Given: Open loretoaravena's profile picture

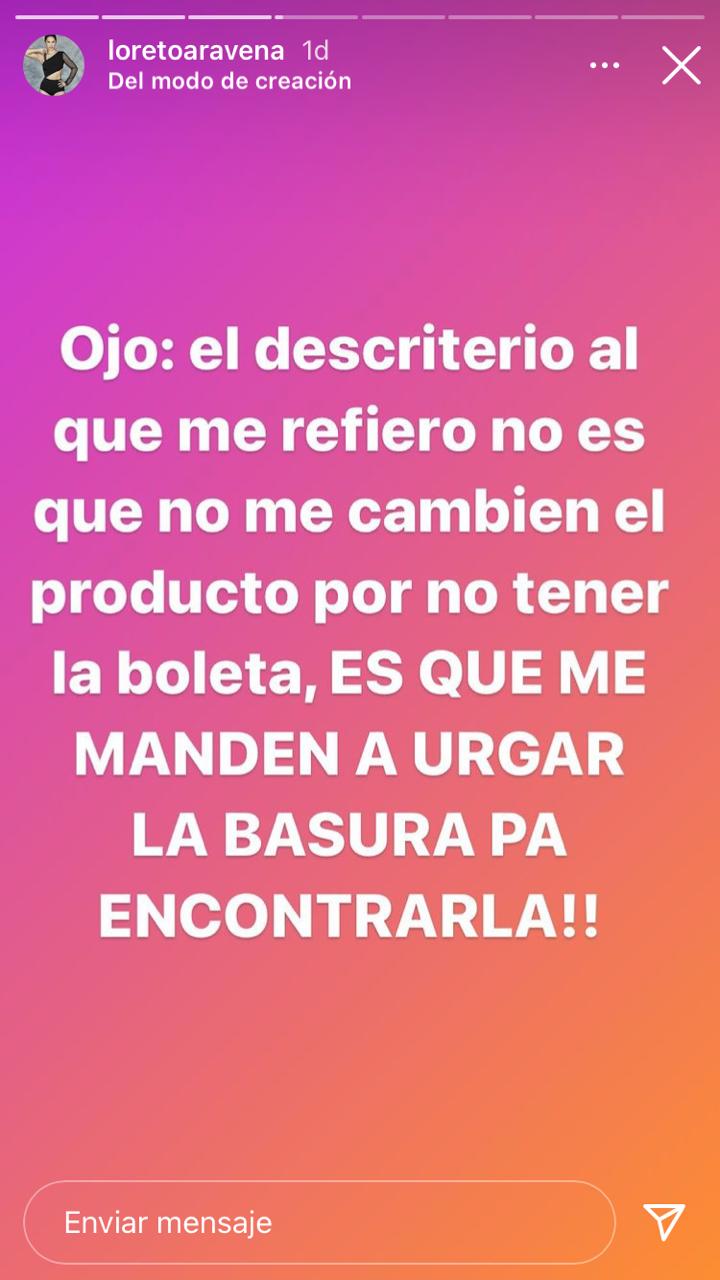Looking at the screenshot, I should click(54, 66).
